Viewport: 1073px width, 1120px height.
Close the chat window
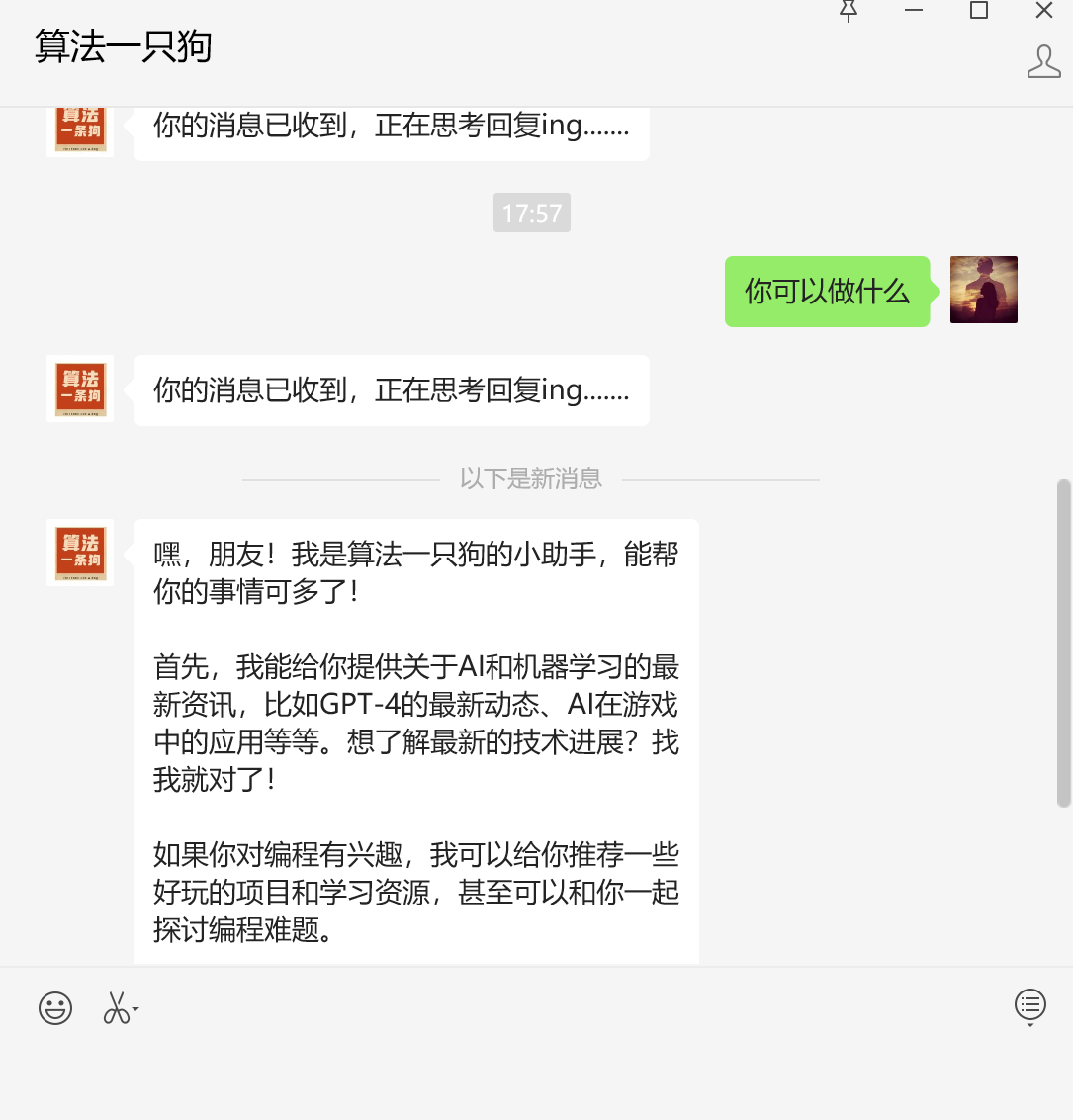click(x=1044, y=11)
